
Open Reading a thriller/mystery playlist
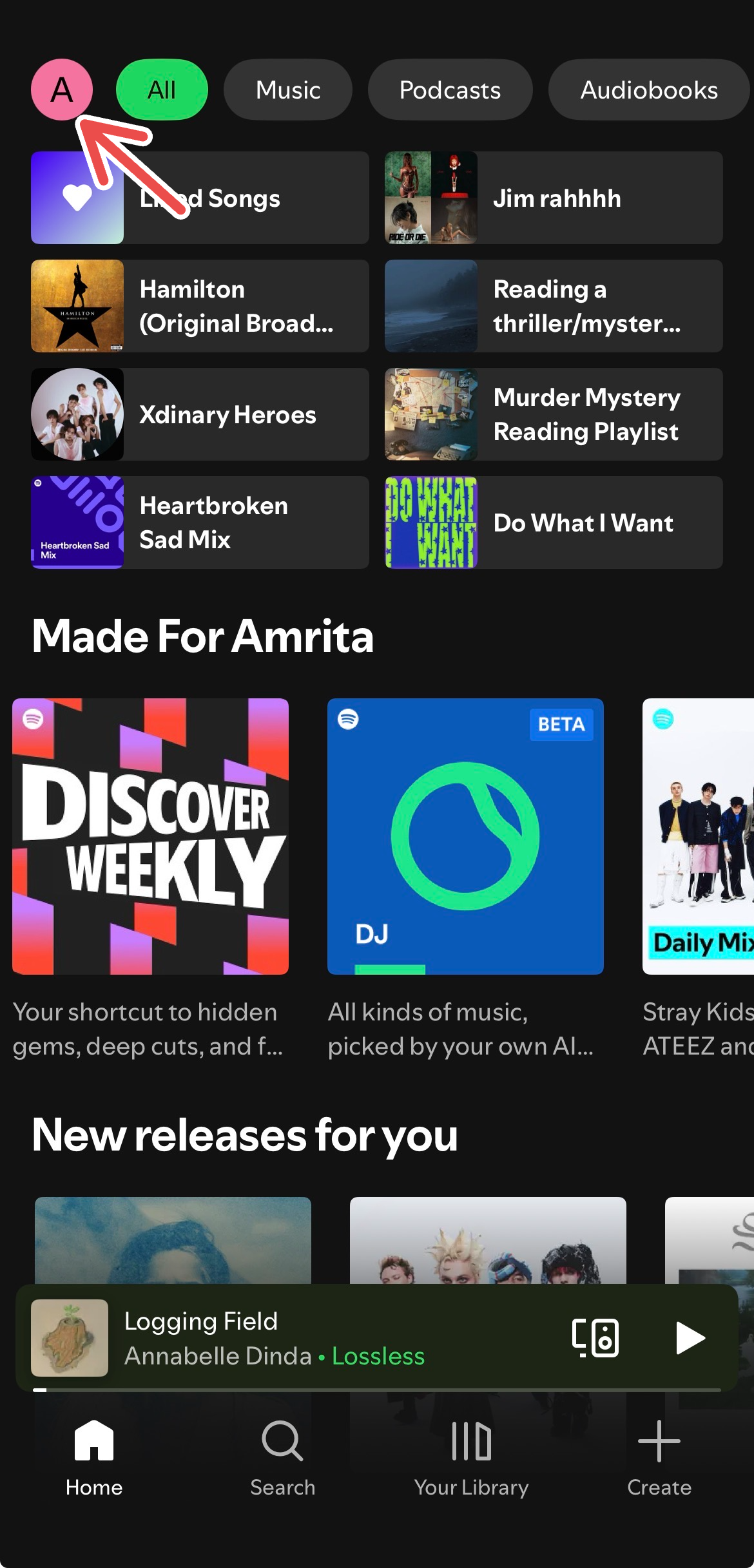click(554, 306)
